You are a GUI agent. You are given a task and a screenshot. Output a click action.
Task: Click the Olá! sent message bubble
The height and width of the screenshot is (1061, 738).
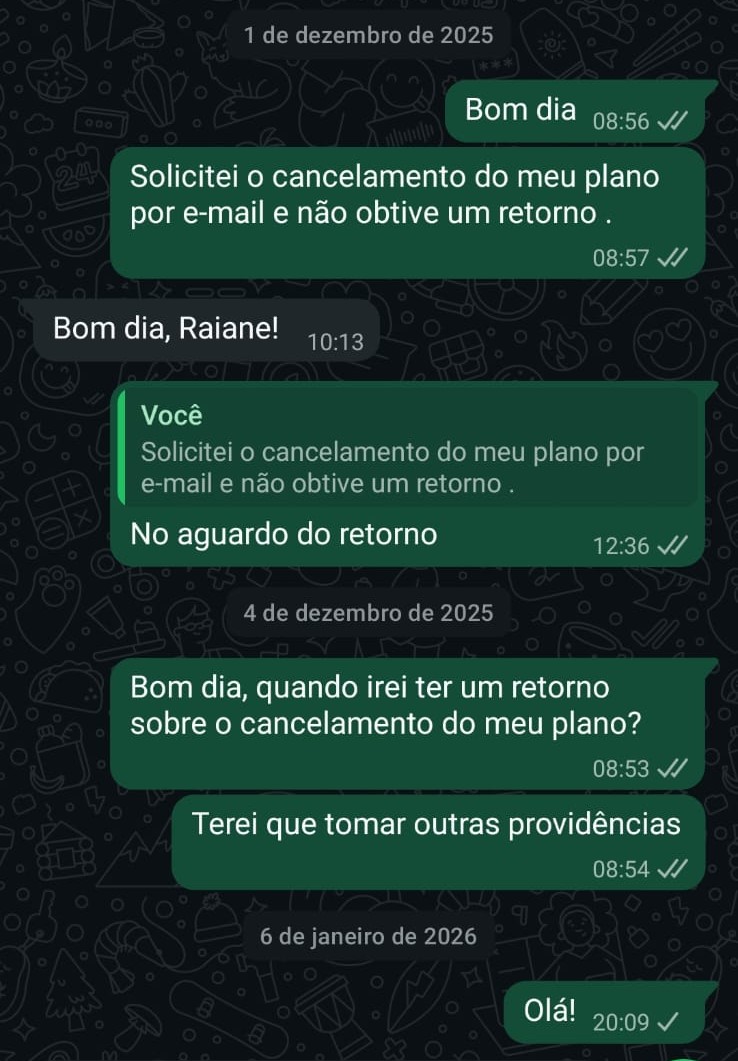point(547,1011)
